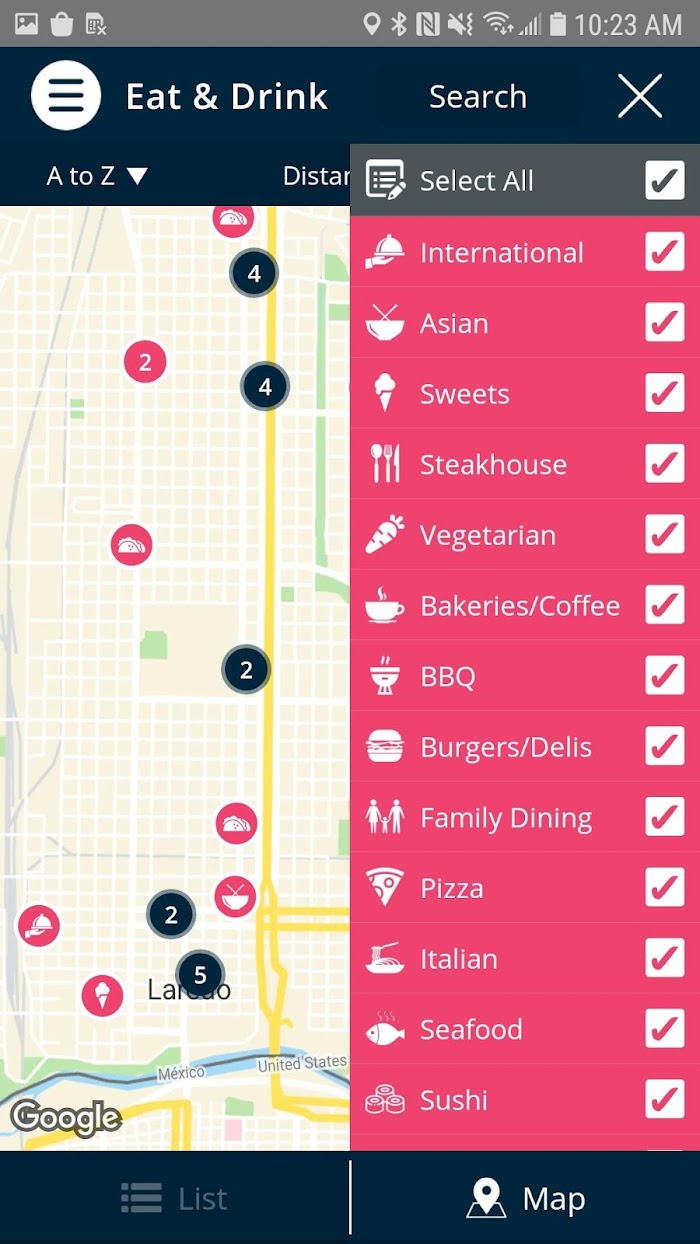Uncheck Burgers/Delis filter

pos(665,746)
